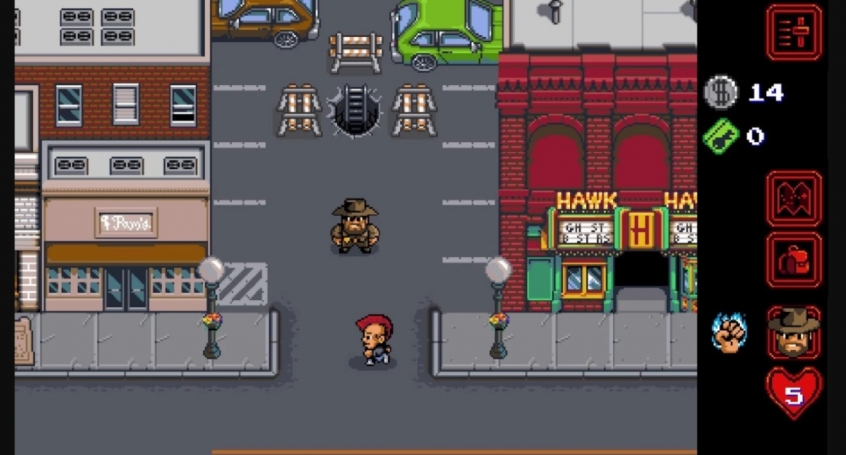This screenshot has width=846, height=455.
Task: Open the map
Action: click(x=793, y=198)
